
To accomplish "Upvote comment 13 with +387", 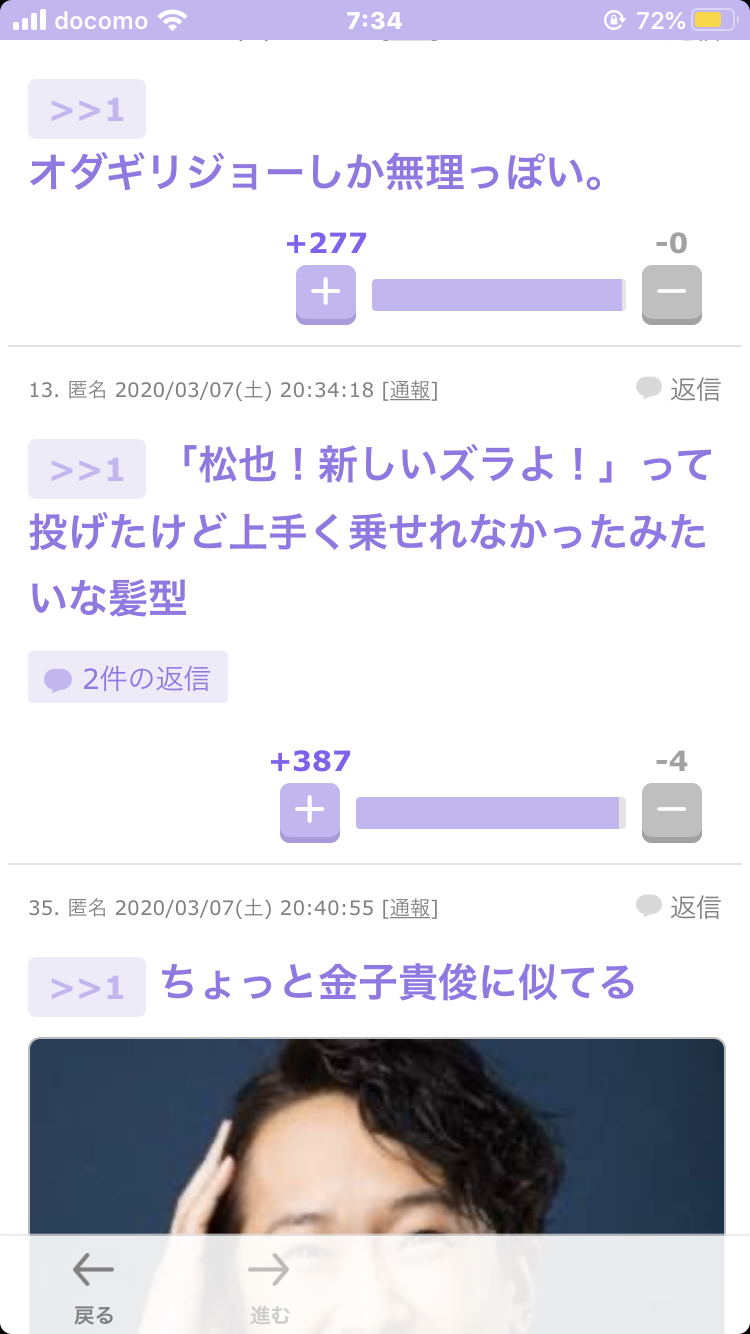I will (x=310, y=813).
